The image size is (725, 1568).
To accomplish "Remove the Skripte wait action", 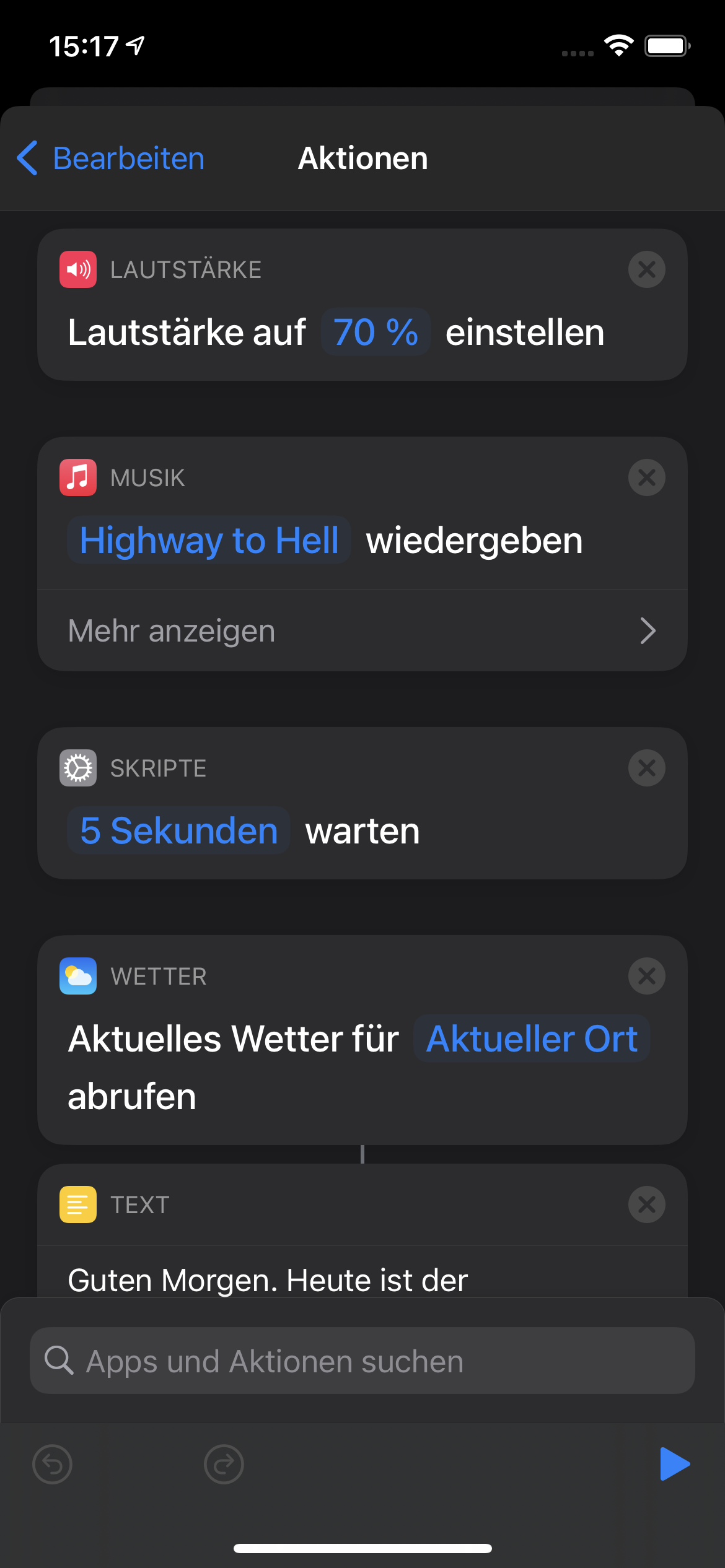I will [x=646, y=768].
